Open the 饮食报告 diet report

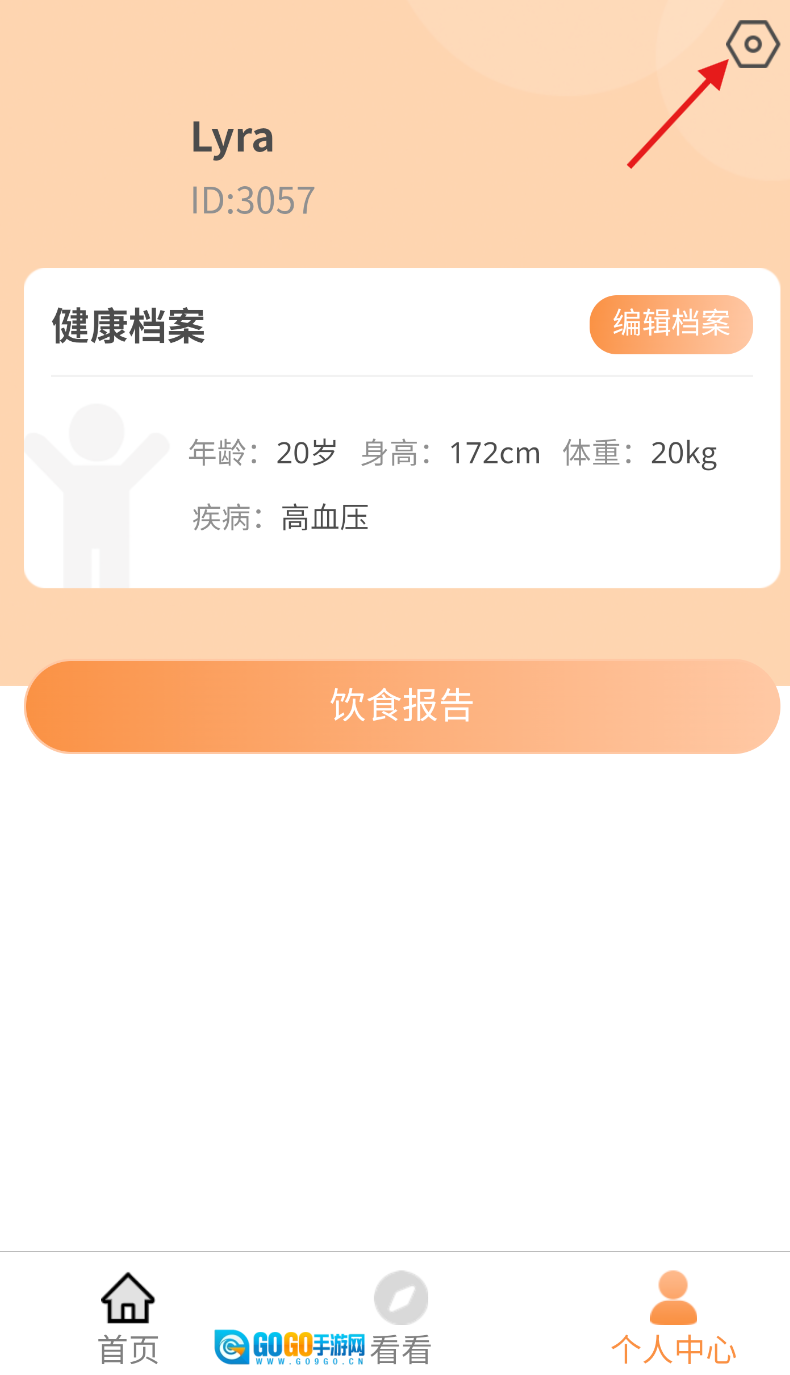402,706
